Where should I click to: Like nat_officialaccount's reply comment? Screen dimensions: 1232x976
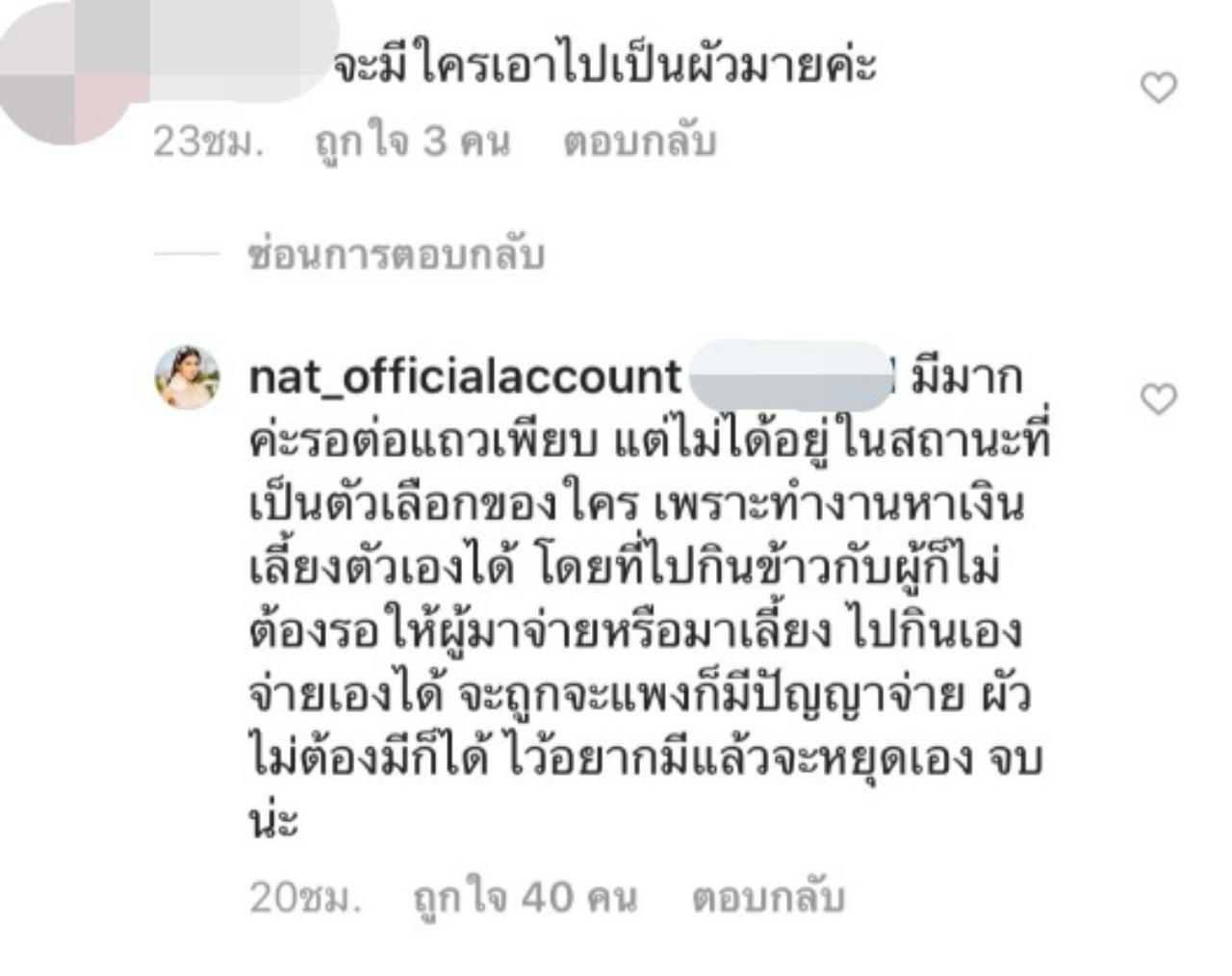click(x=1158, y=398)
